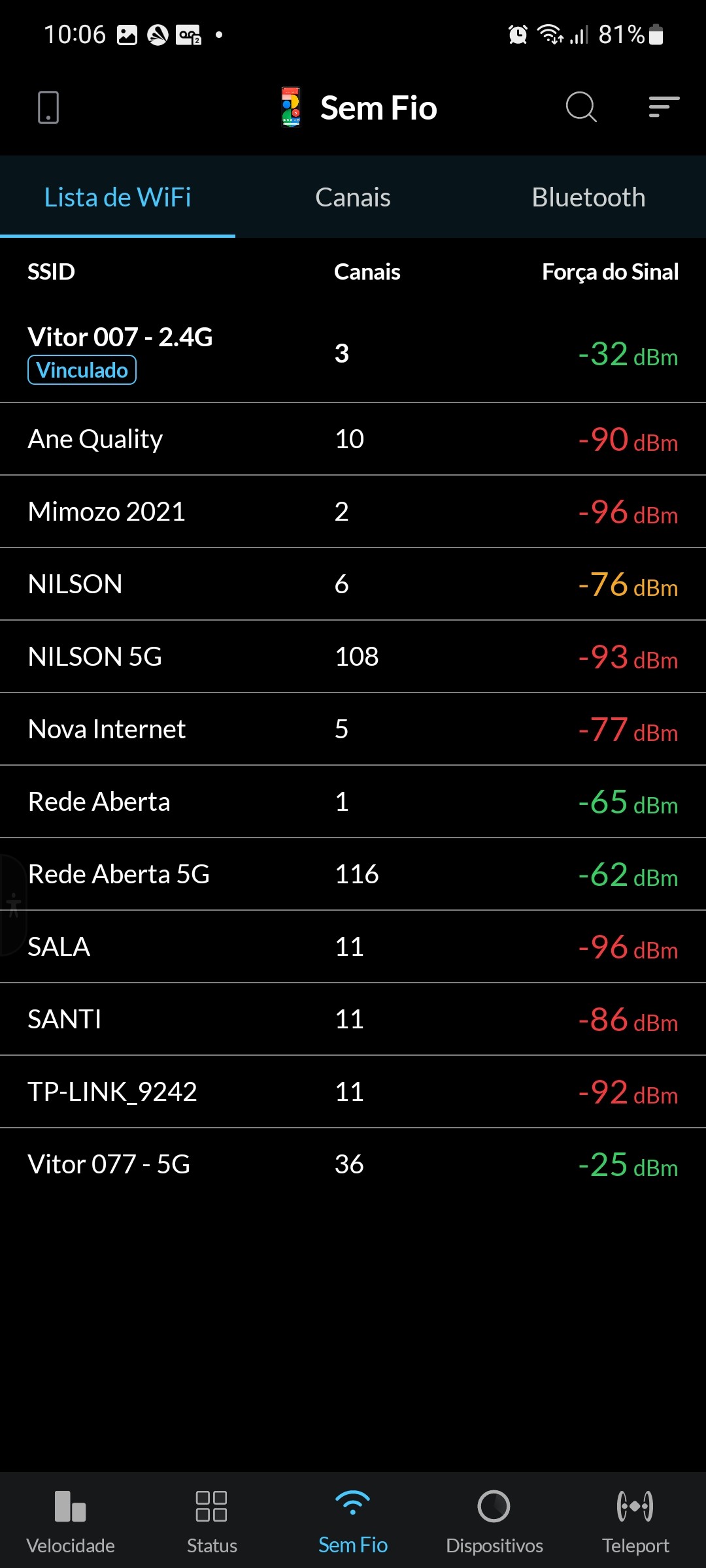Switch to the Canais tab

point(353,197)
